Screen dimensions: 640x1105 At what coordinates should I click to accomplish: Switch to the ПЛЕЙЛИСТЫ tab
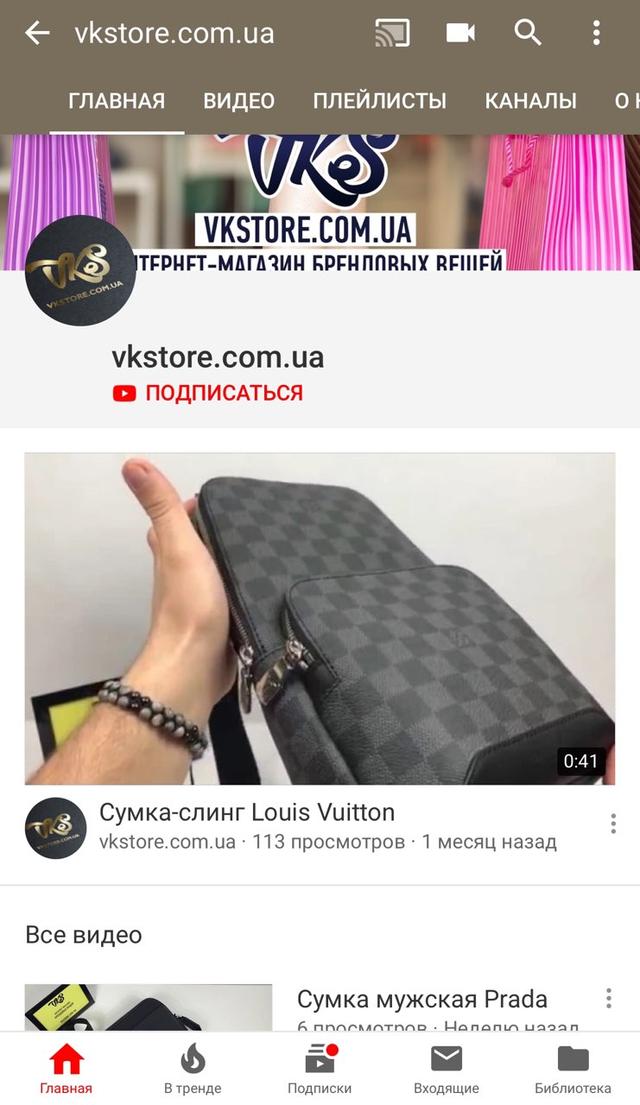point(379,101)
